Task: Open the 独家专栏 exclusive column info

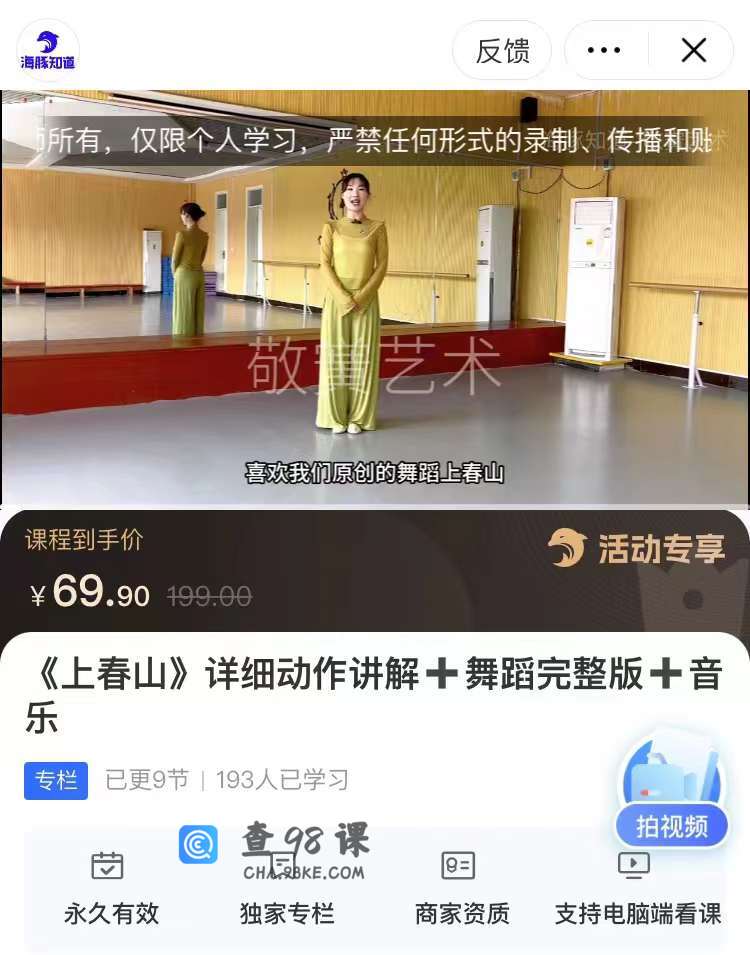Action: pyautogui.click(x=286, y=887)
